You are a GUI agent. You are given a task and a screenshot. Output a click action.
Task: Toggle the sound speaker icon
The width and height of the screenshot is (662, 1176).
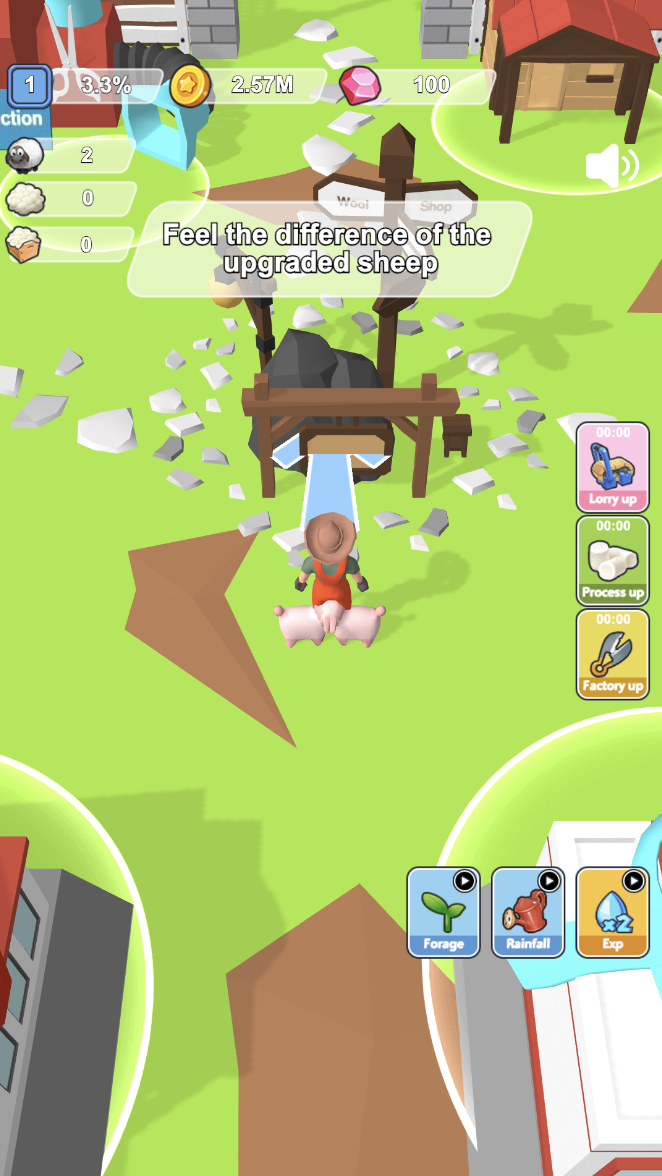pyautogui.click(x=610, y=166)
